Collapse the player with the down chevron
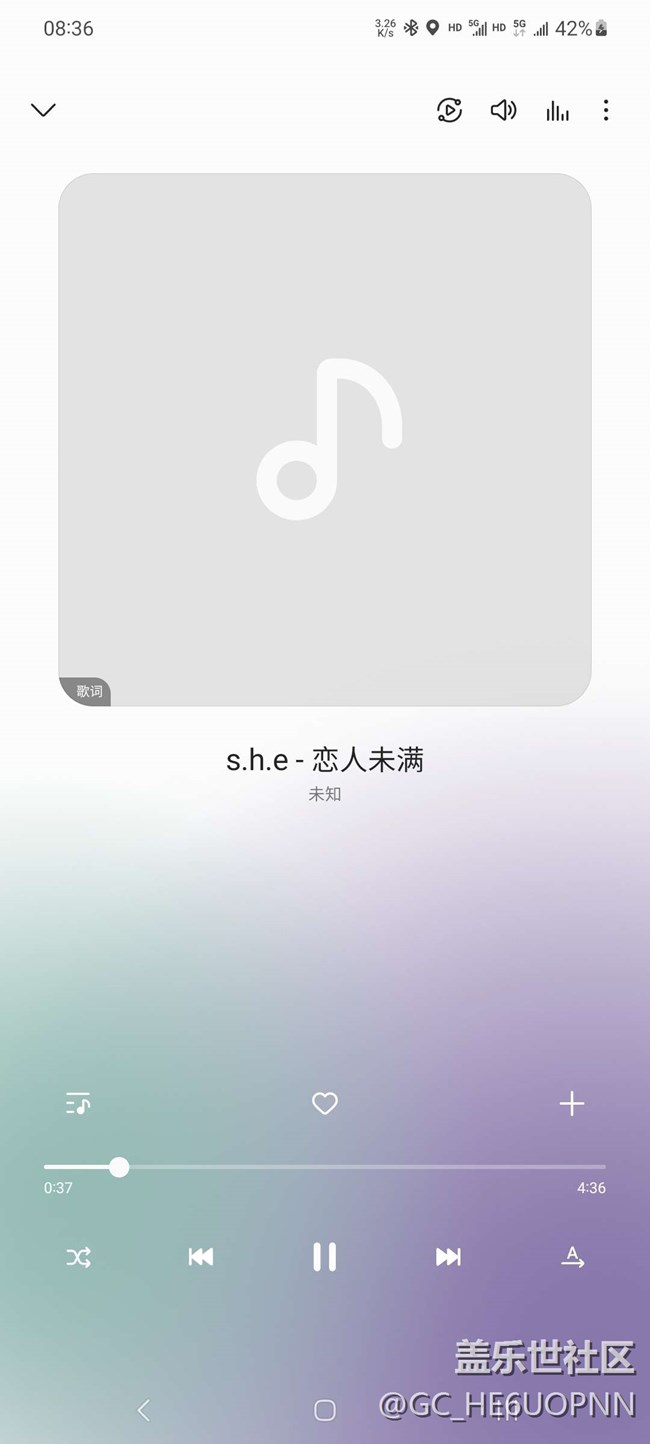 tap(43, 110)
